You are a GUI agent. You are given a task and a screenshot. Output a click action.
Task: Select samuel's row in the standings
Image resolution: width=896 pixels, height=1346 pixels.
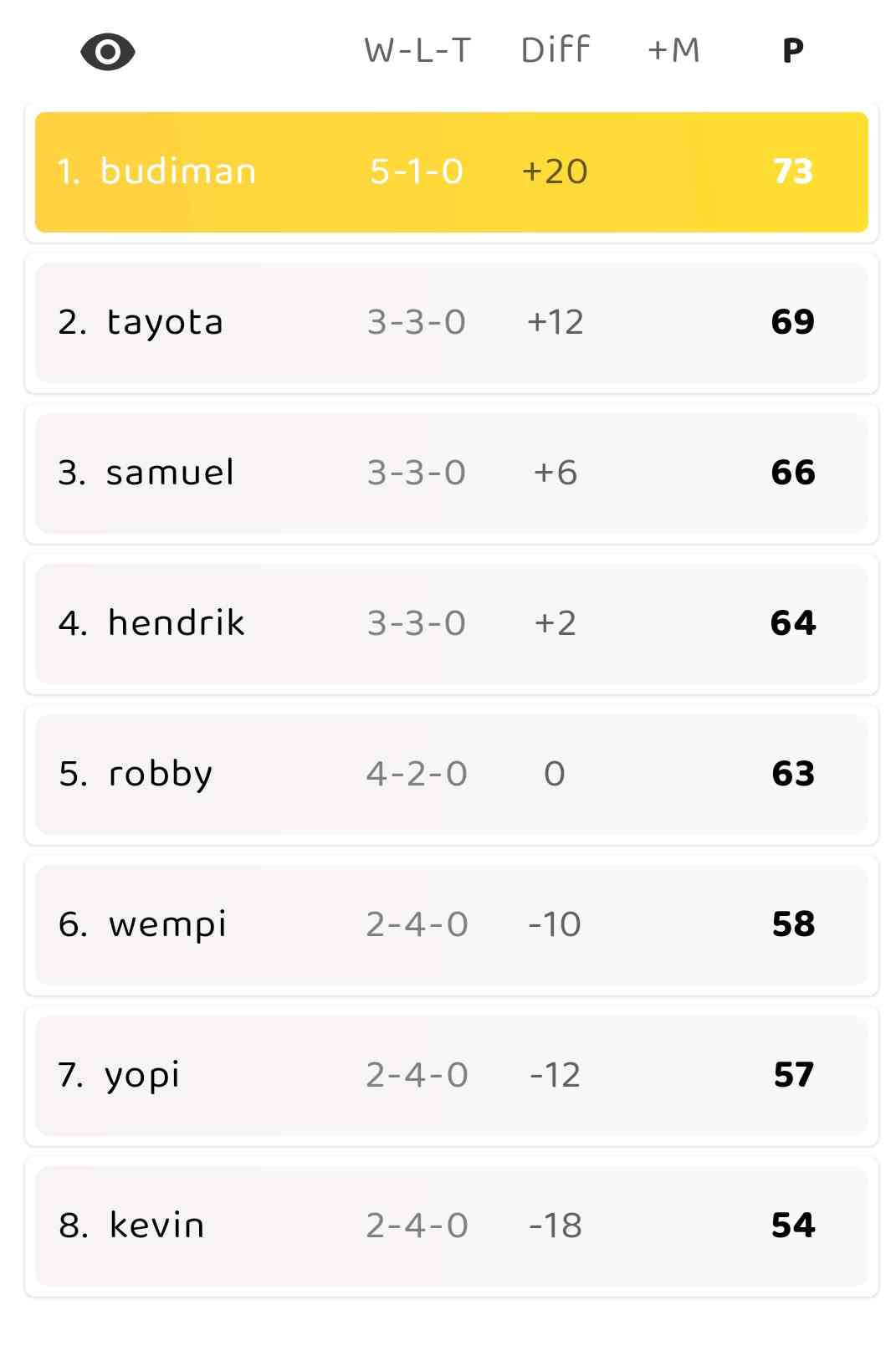tap(451, 473)
